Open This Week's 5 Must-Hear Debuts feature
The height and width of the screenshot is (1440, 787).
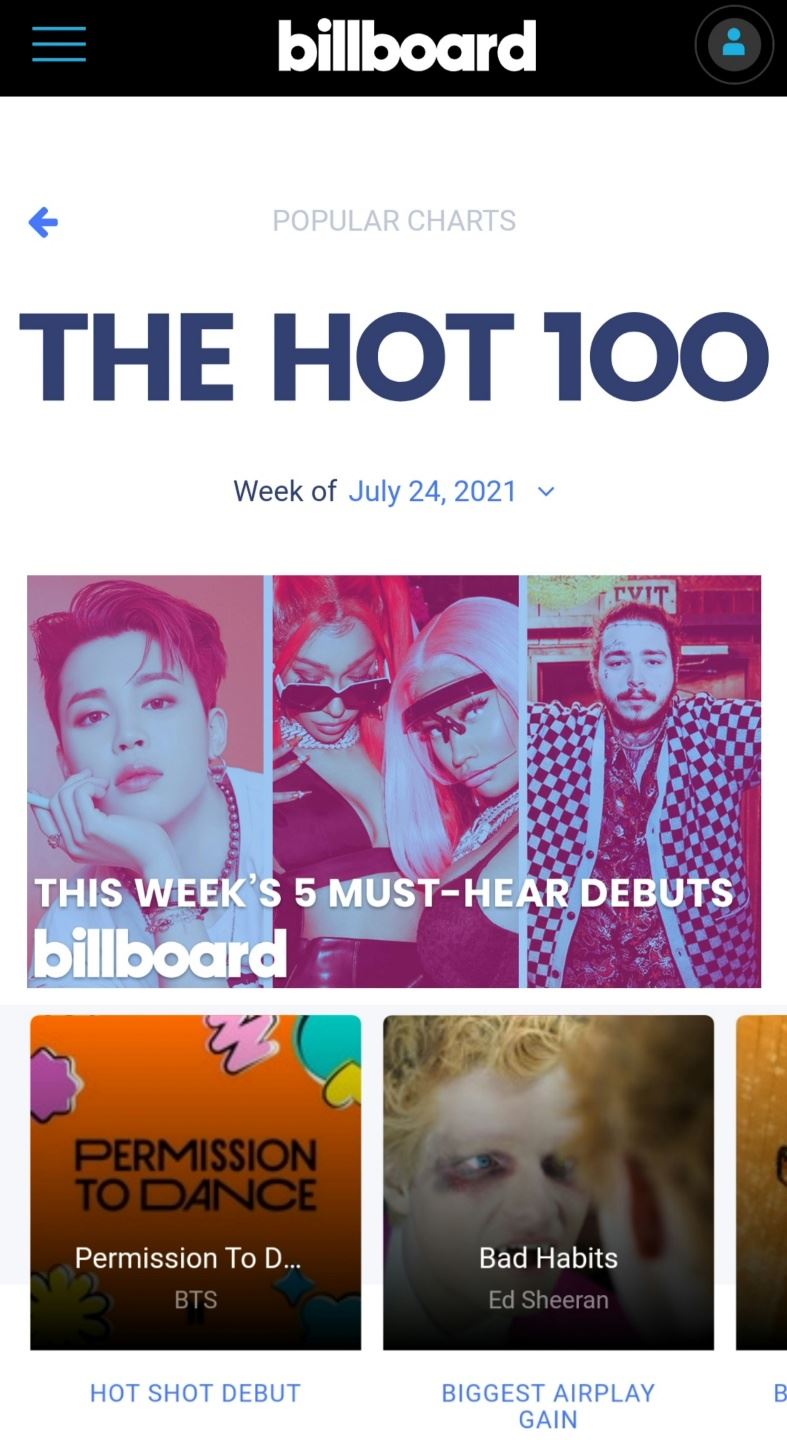click(393, 781)
